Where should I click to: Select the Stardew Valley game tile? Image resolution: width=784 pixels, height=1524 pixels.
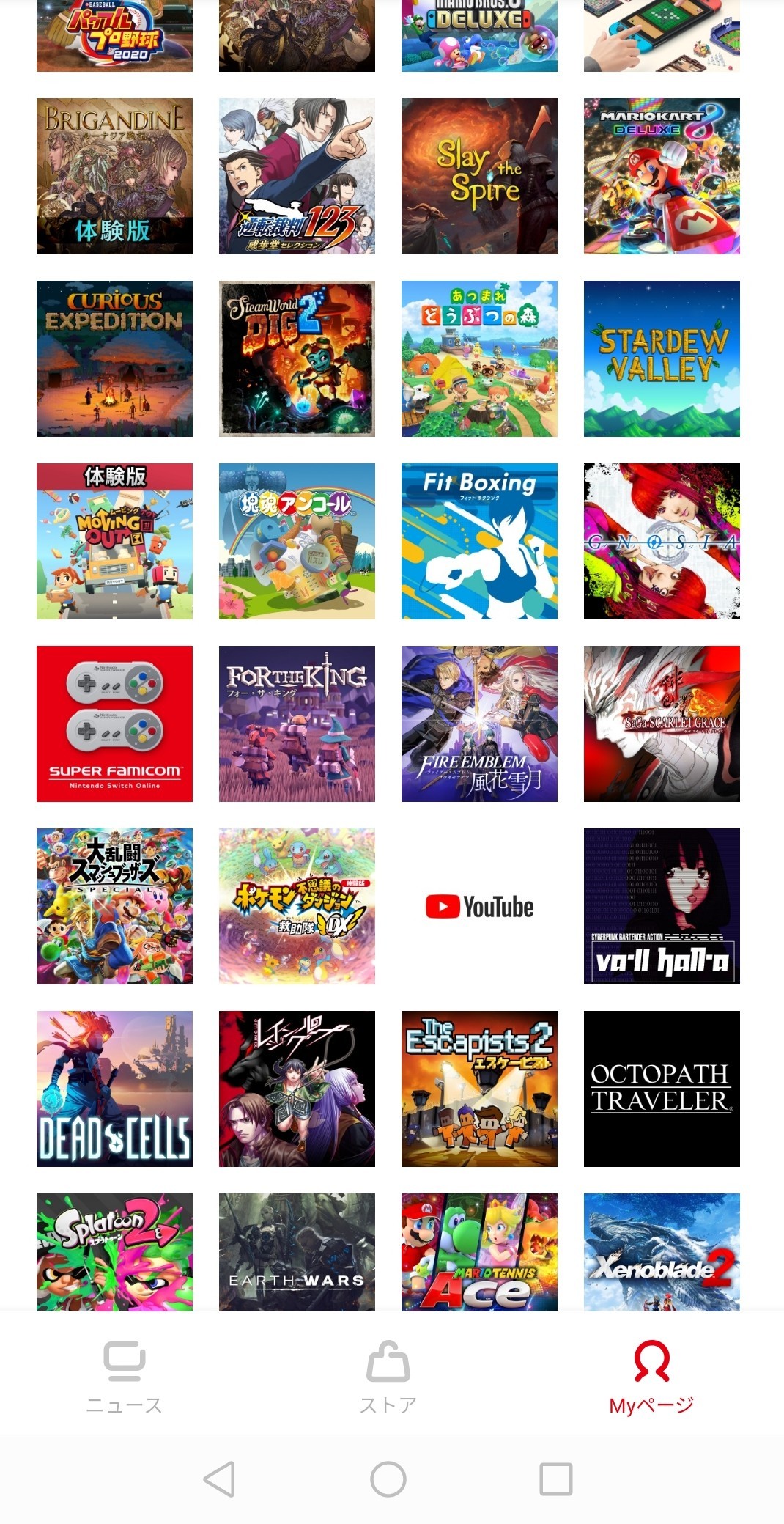coord(662,358)
